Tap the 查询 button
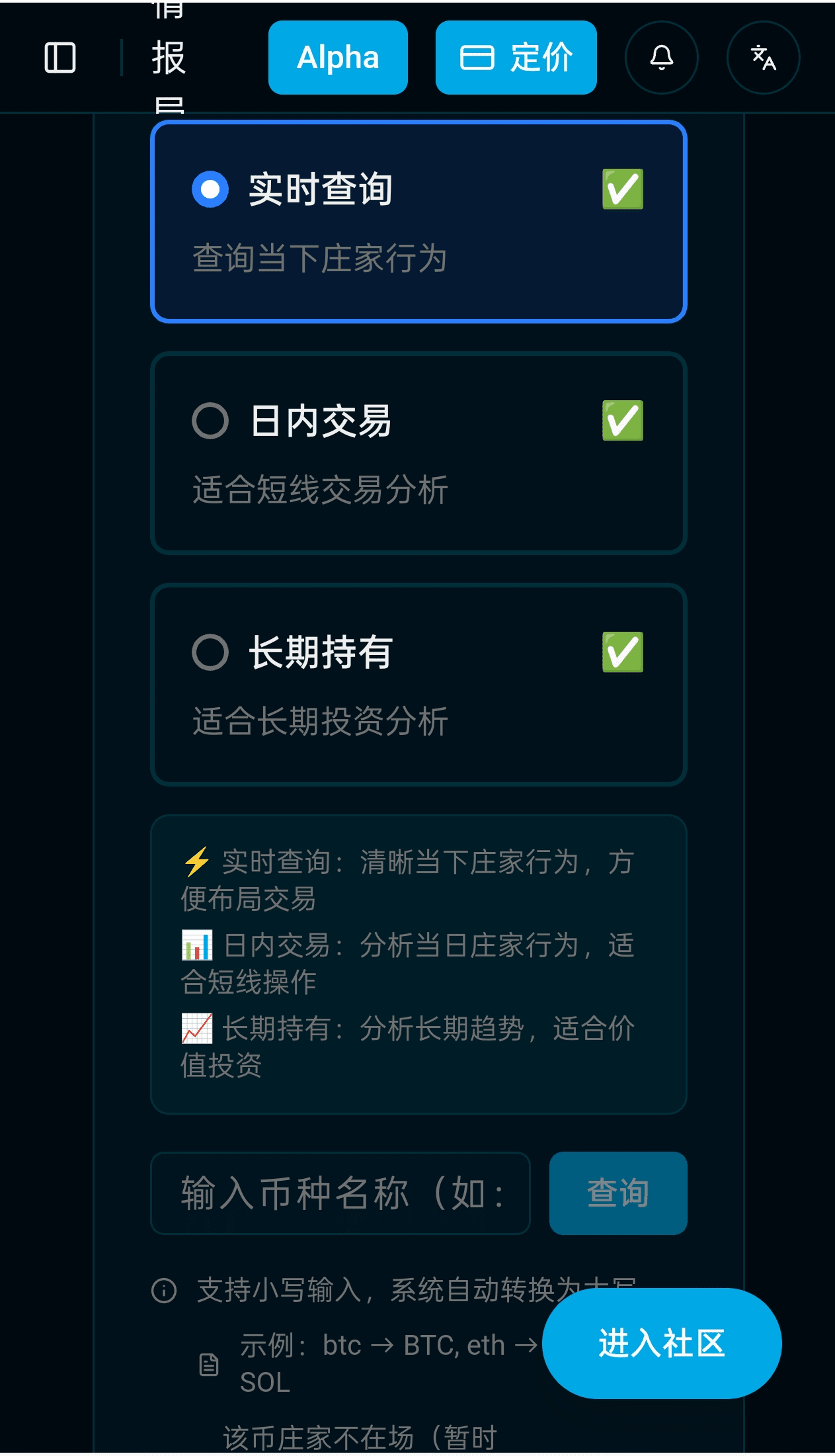The width and height of the screenshot is (835, 1456). tap(617, 1193)
